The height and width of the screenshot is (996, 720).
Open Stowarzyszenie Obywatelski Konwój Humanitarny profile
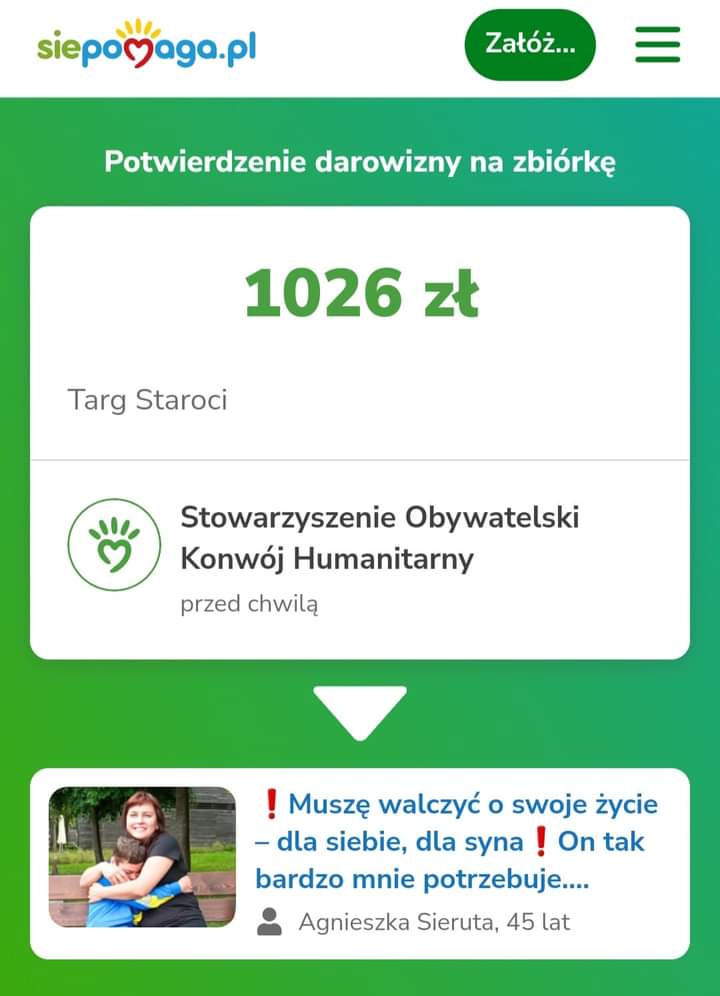coord(379,537)
